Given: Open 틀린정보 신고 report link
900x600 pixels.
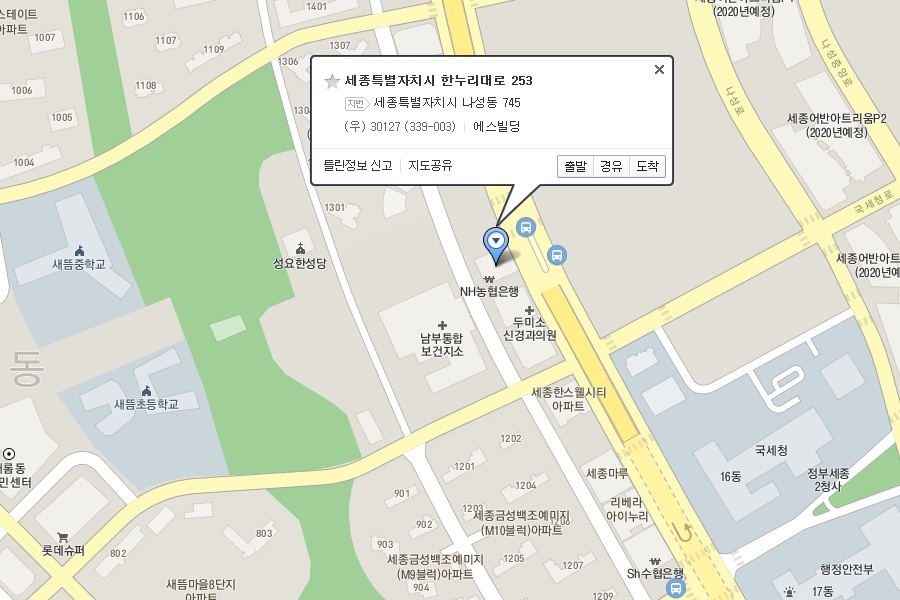Looking at the screenshot, I should 358,165.
